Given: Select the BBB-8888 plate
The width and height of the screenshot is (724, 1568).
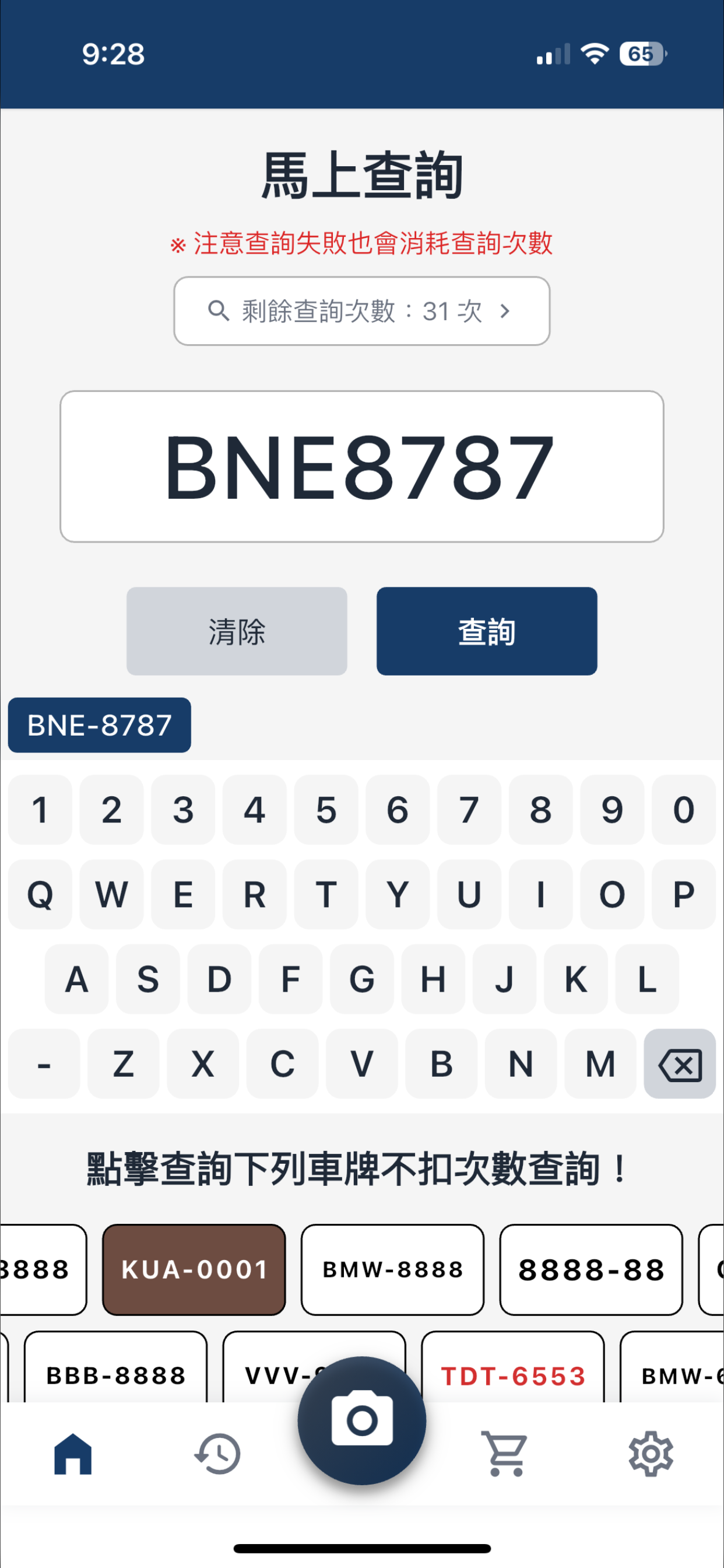Looking at the screenshot, I should 115,1374.
